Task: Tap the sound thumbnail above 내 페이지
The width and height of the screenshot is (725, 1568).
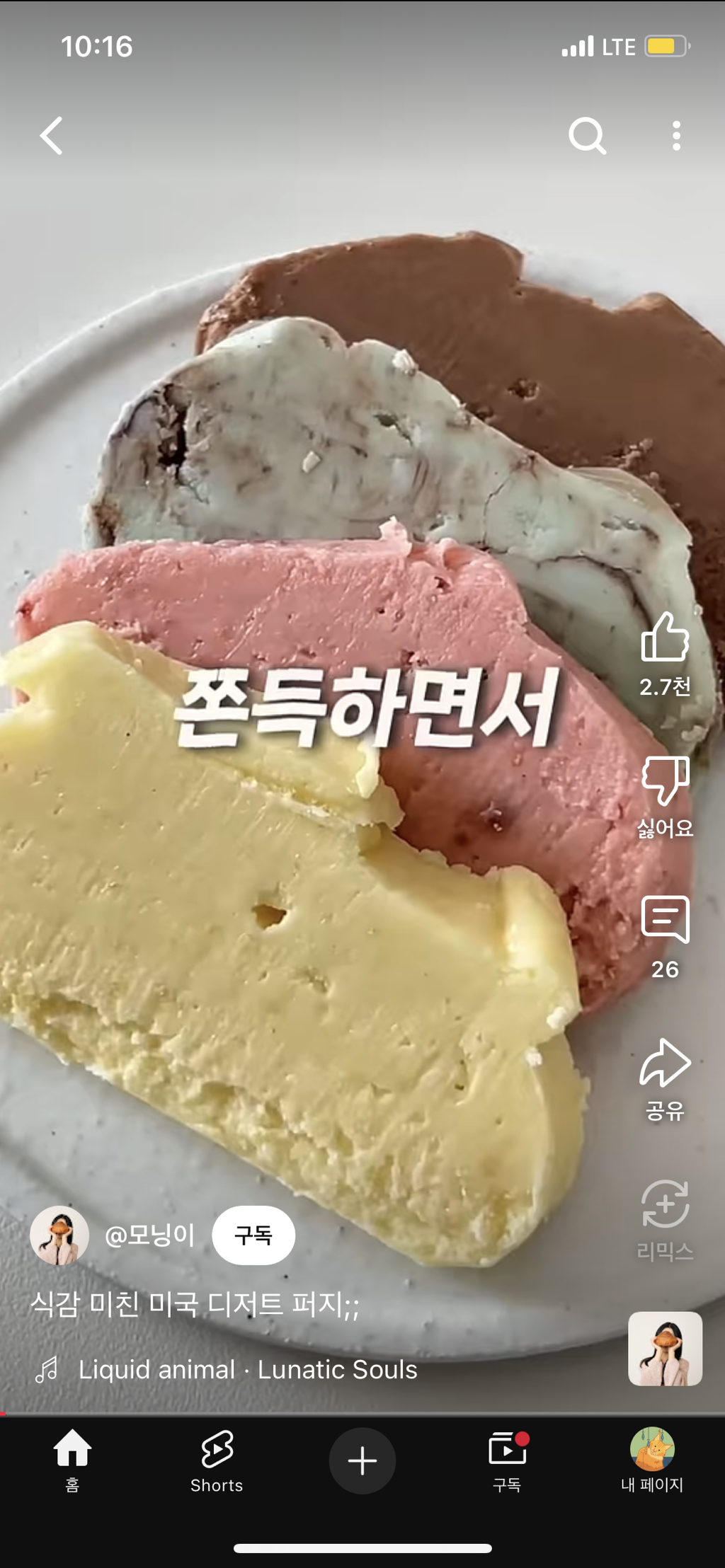Action: 665,1349
